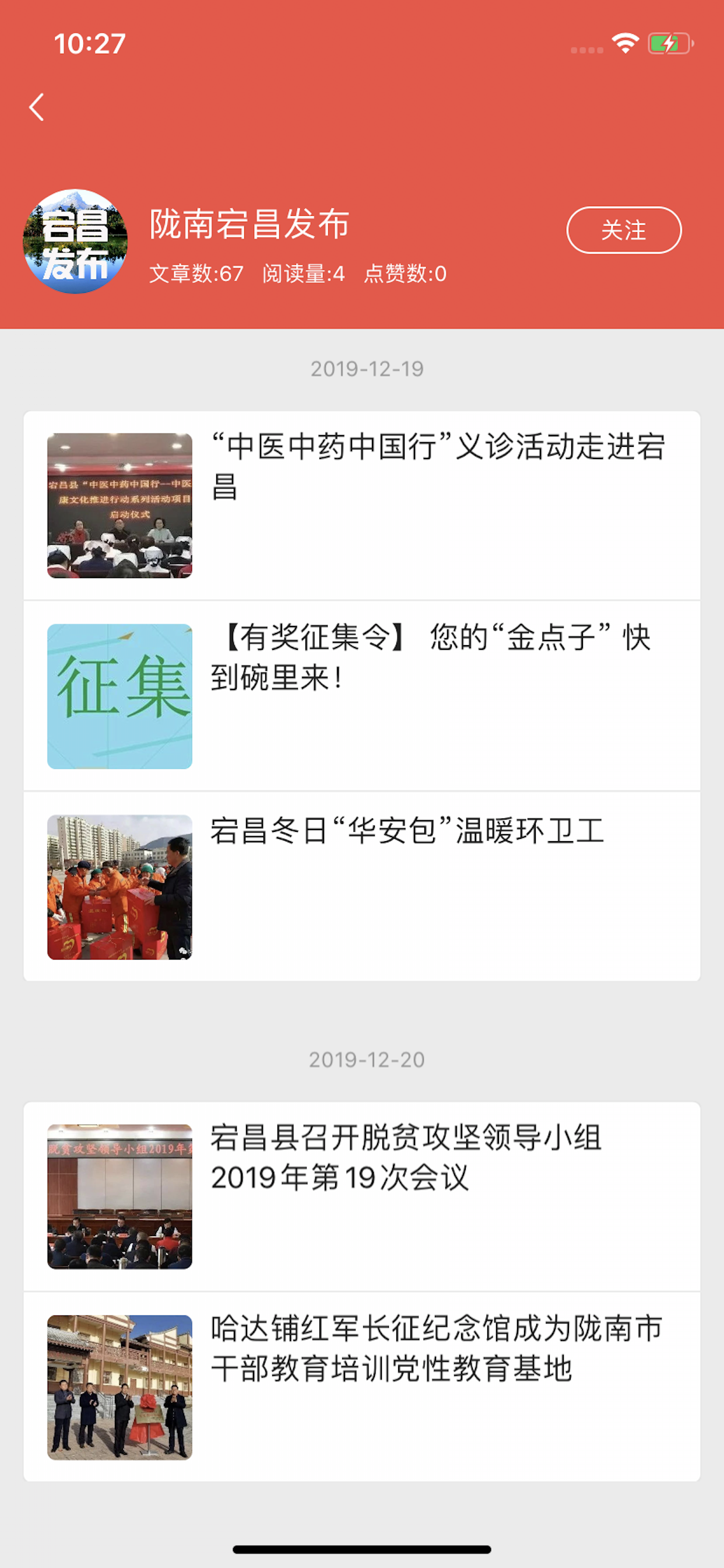This screenshot has height=1568, width=724.
Task: Open the 【有奖征集令】金点子 article
Action: coord(362,696)
